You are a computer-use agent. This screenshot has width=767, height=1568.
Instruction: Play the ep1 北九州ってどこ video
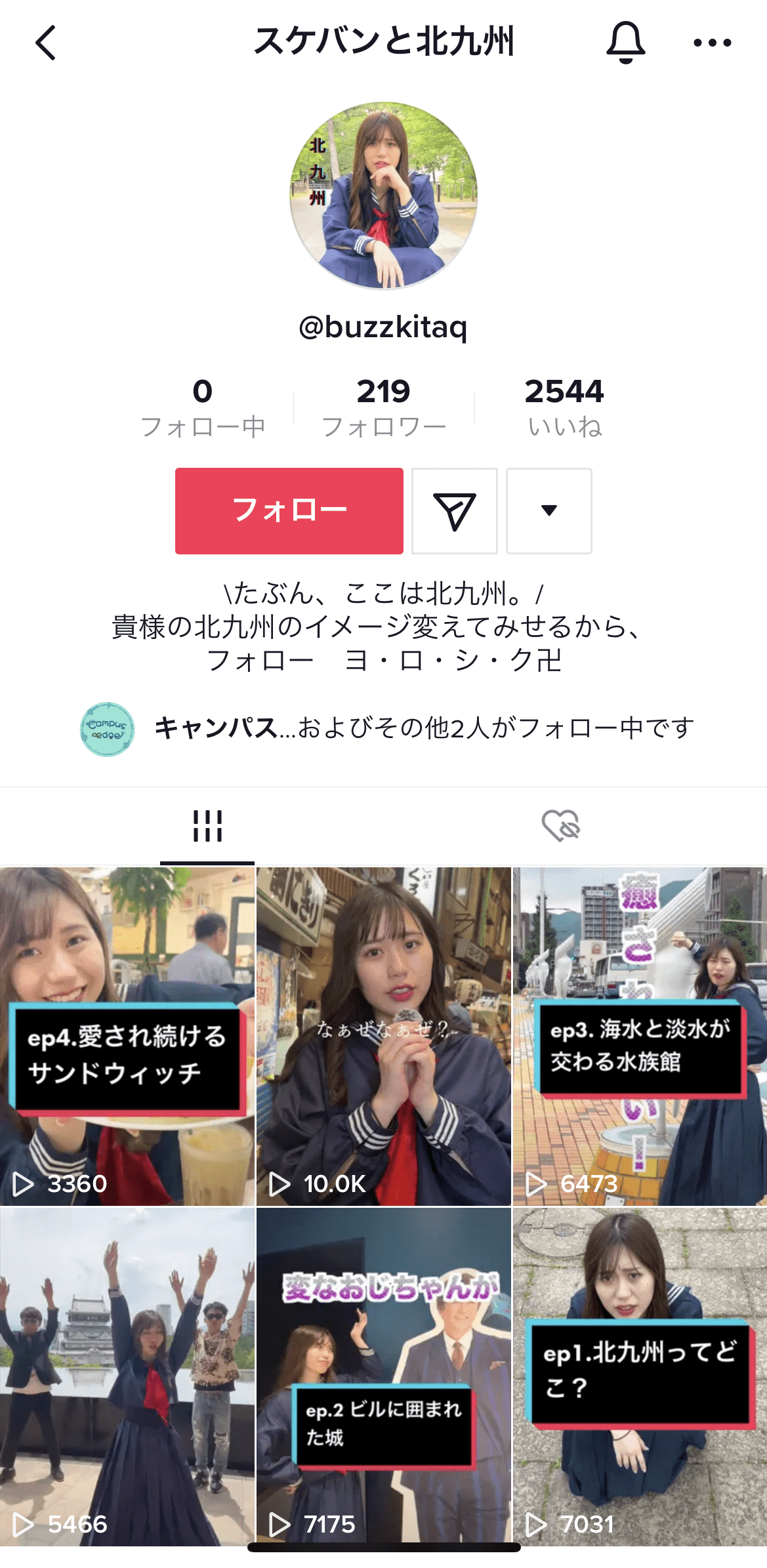tap(640, 1378)
